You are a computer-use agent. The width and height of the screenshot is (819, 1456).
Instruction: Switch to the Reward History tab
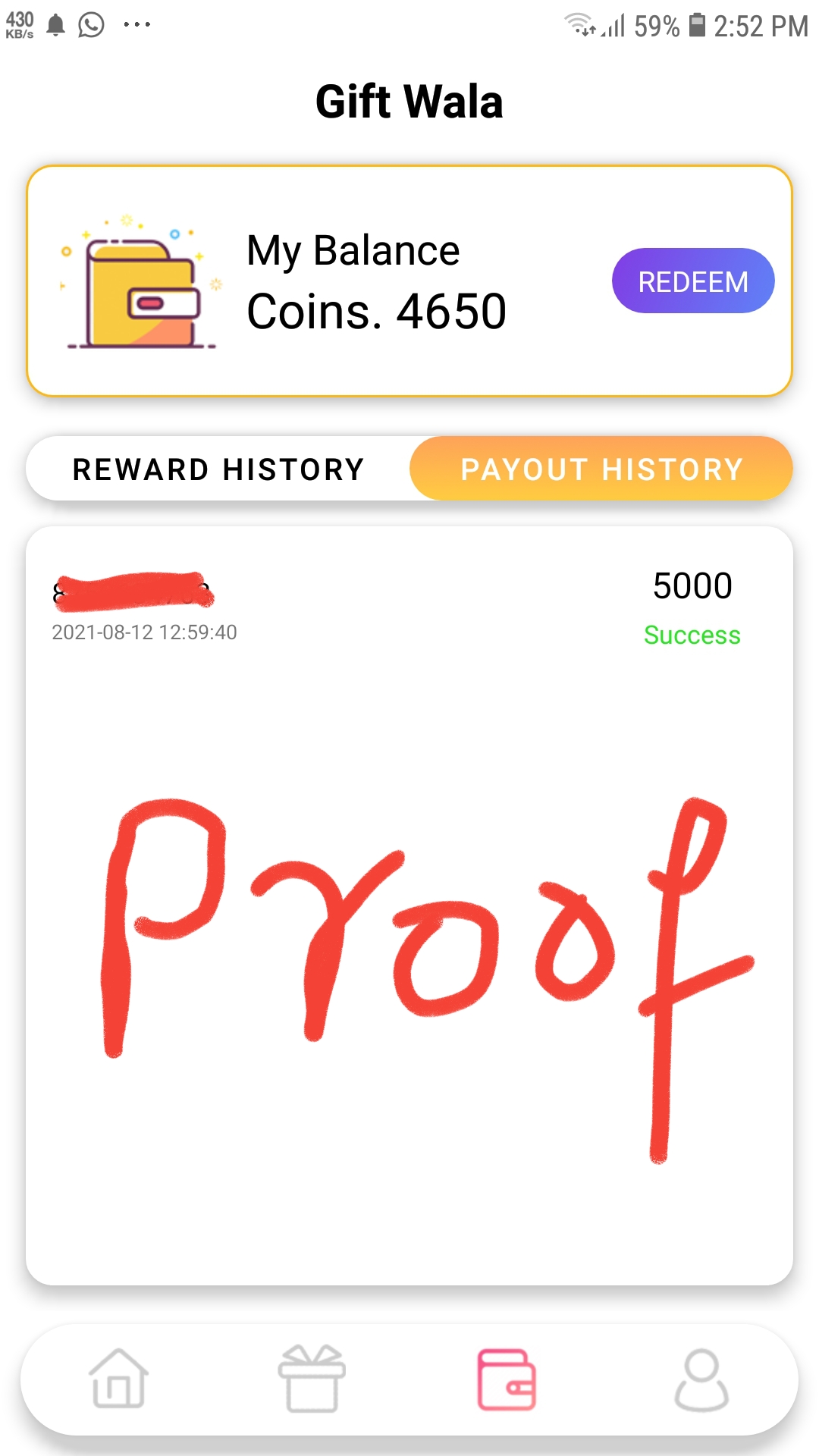point(218,469)
